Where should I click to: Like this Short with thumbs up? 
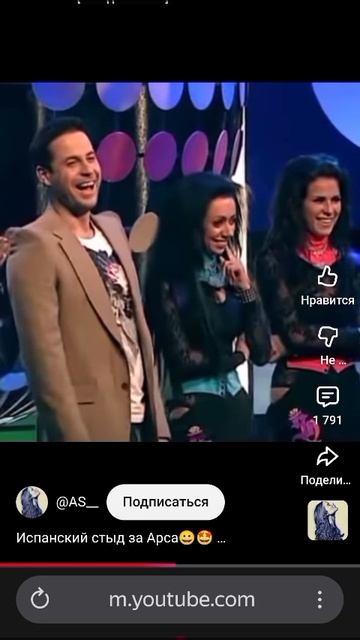pos(327,276)
